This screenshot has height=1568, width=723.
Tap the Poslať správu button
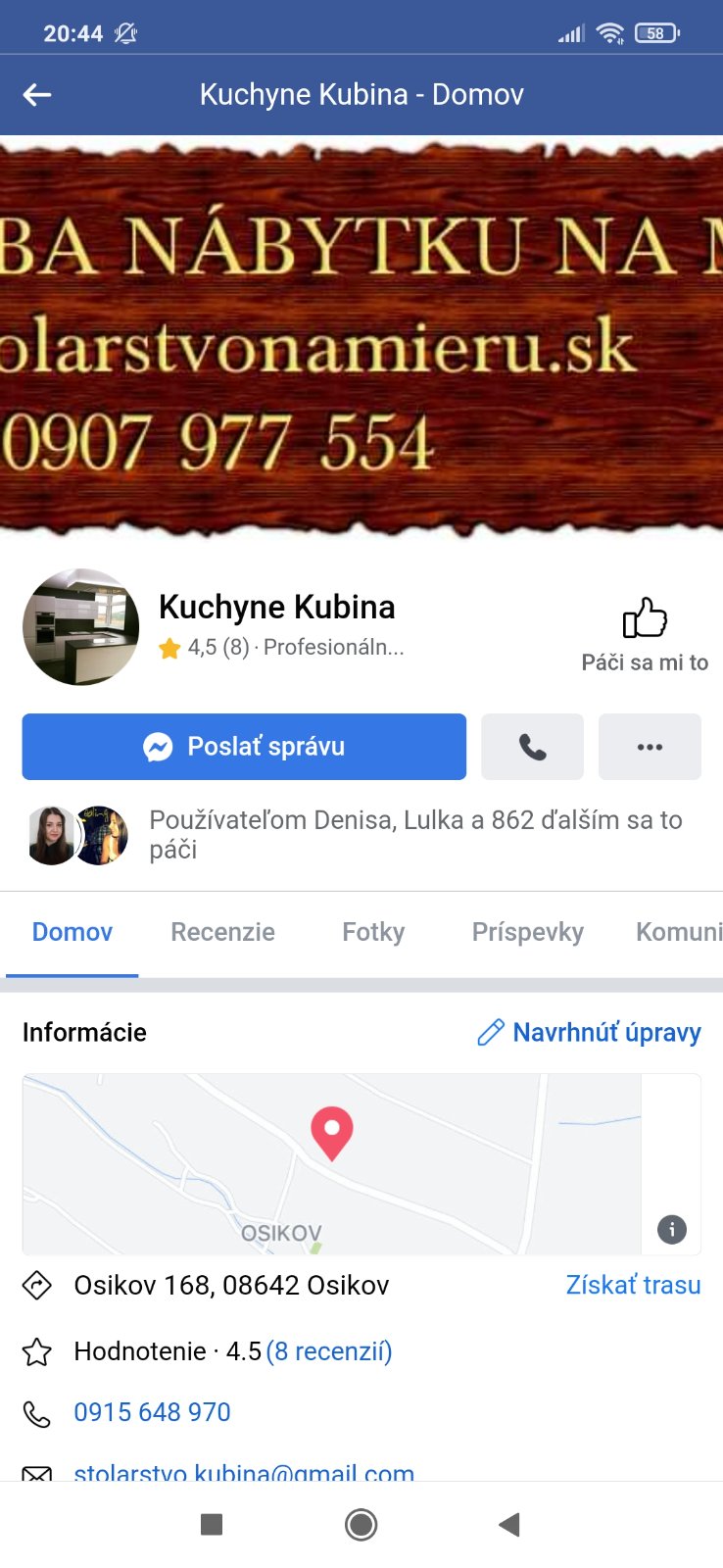point(244,747)
